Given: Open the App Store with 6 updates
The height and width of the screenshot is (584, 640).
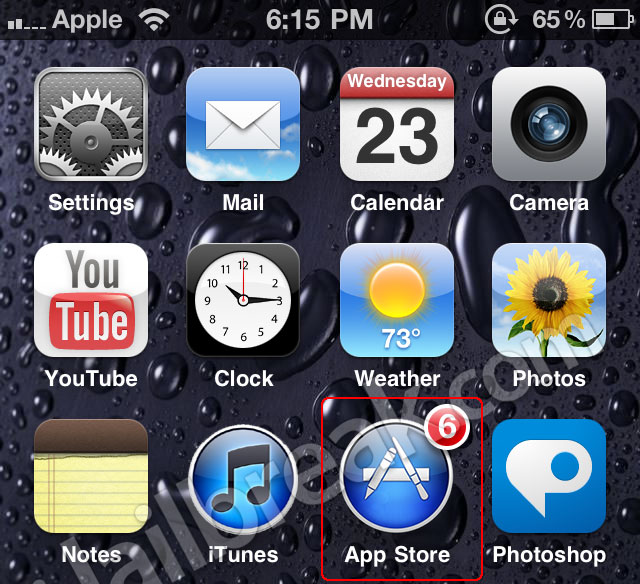Looking at the screenshot, I should point(397,476).
